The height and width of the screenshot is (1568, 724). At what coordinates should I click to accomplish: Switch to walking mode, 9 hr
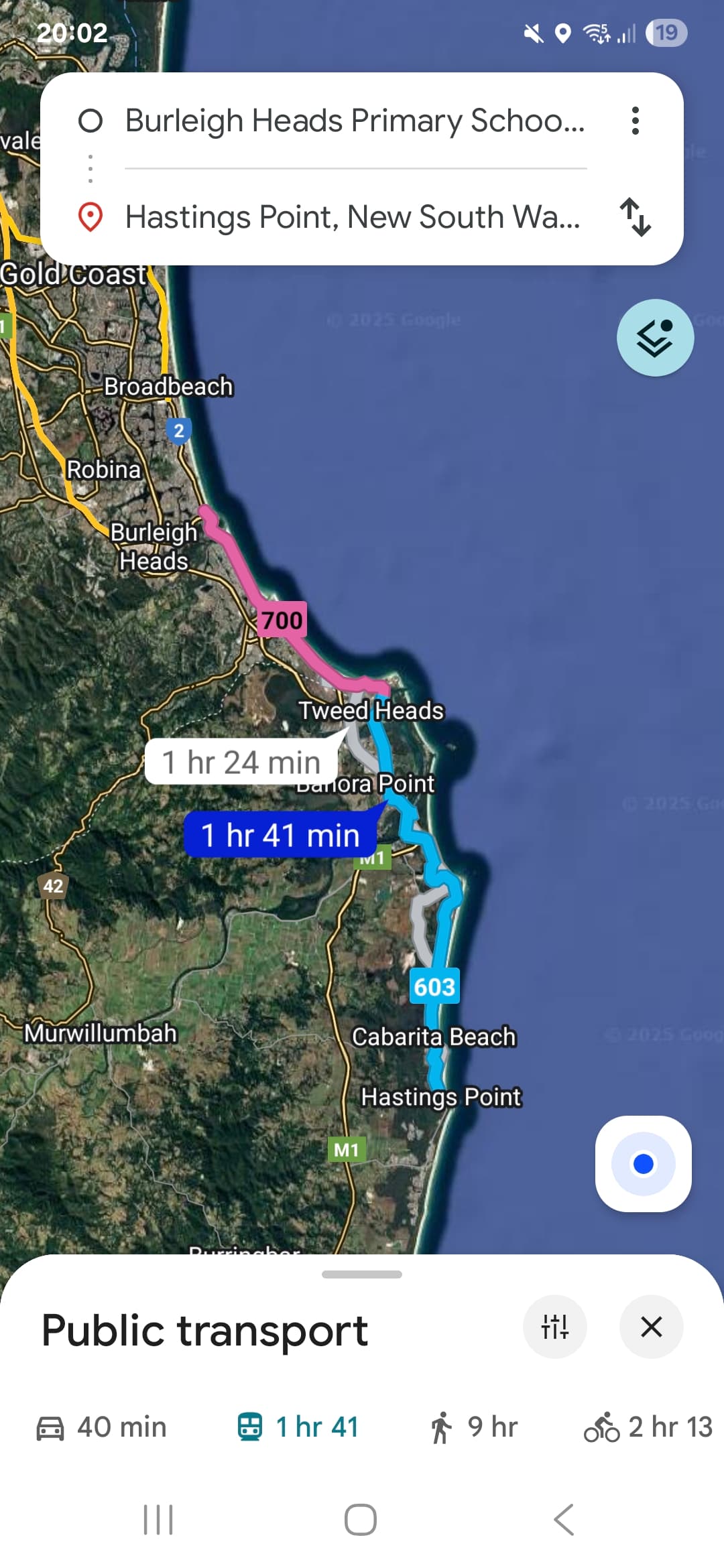point(473,1427)
